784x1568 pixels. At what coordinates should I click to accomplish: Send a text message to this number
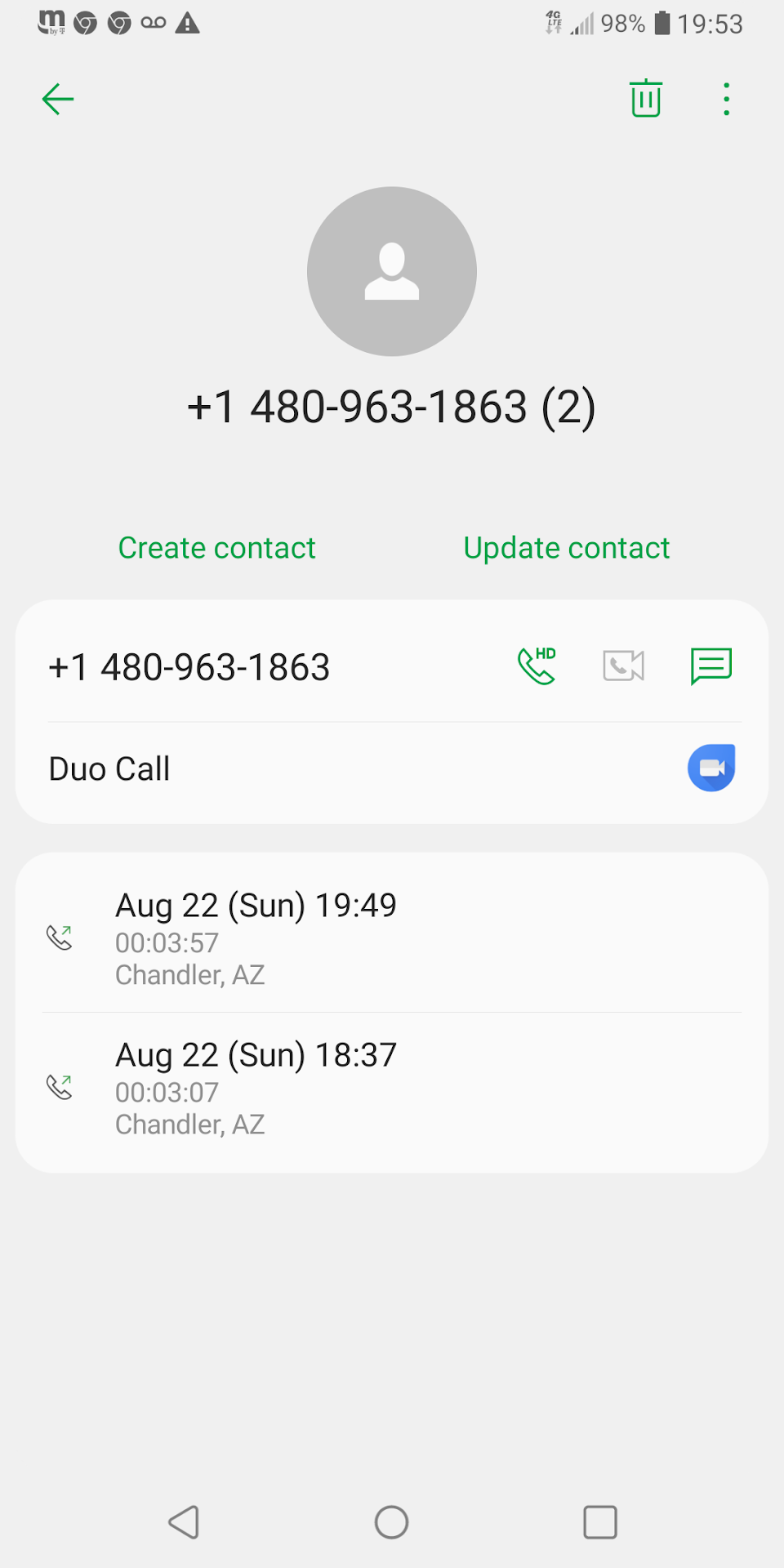[710, 666]
